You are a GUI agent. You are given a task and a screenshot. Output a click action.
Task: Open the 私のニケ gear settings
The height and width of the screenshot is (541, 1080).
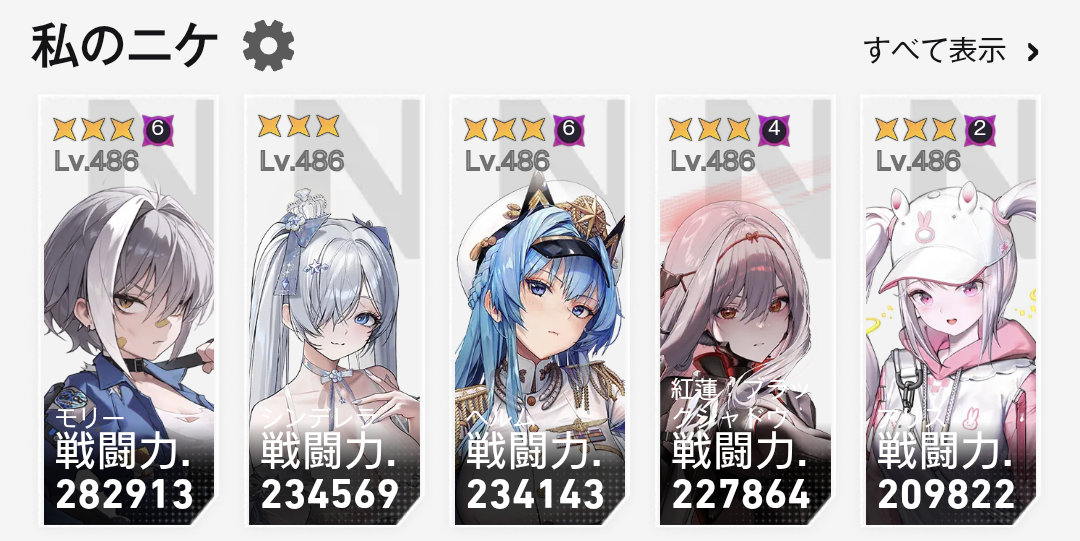click(268, 46)
